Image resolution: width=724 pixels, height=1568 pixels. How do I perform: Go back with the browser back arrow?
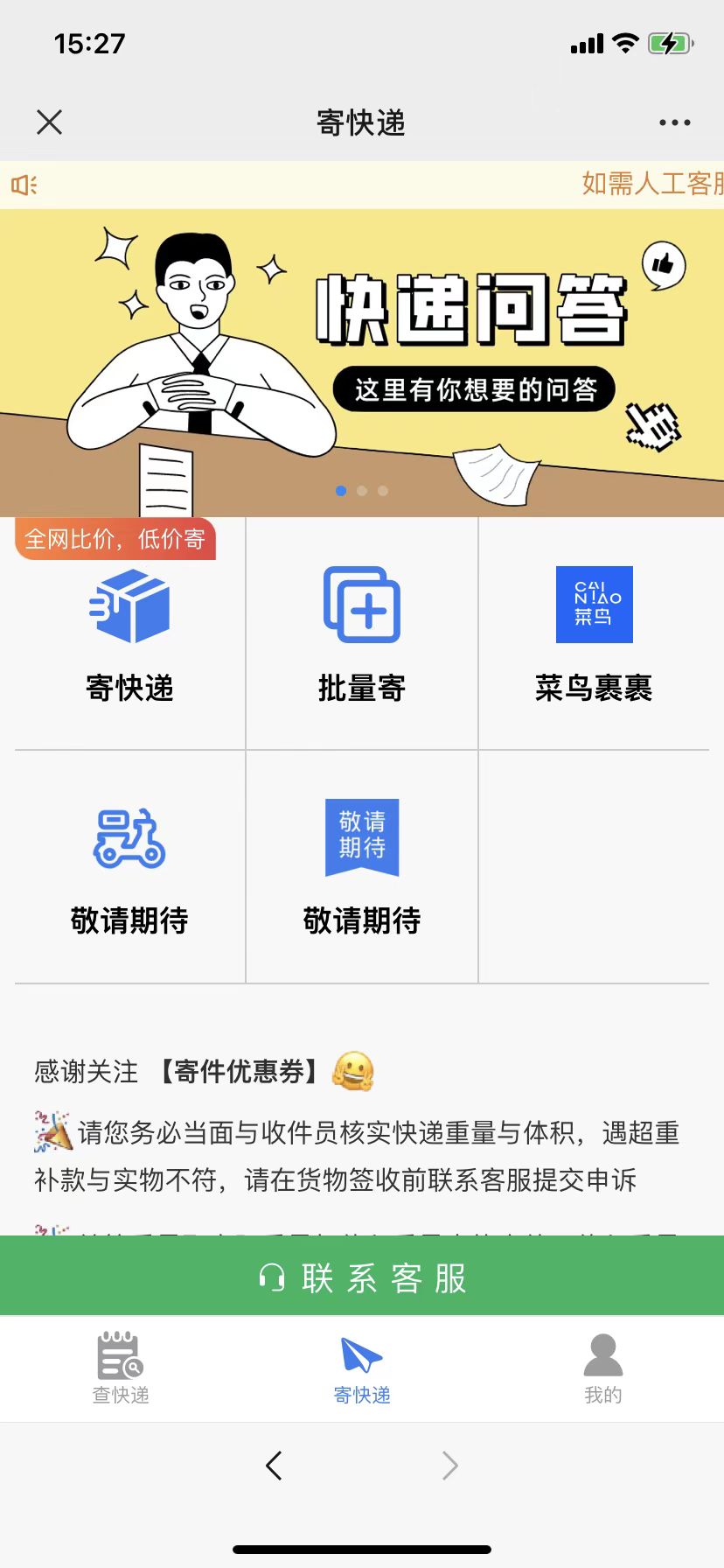point(274,1465)
